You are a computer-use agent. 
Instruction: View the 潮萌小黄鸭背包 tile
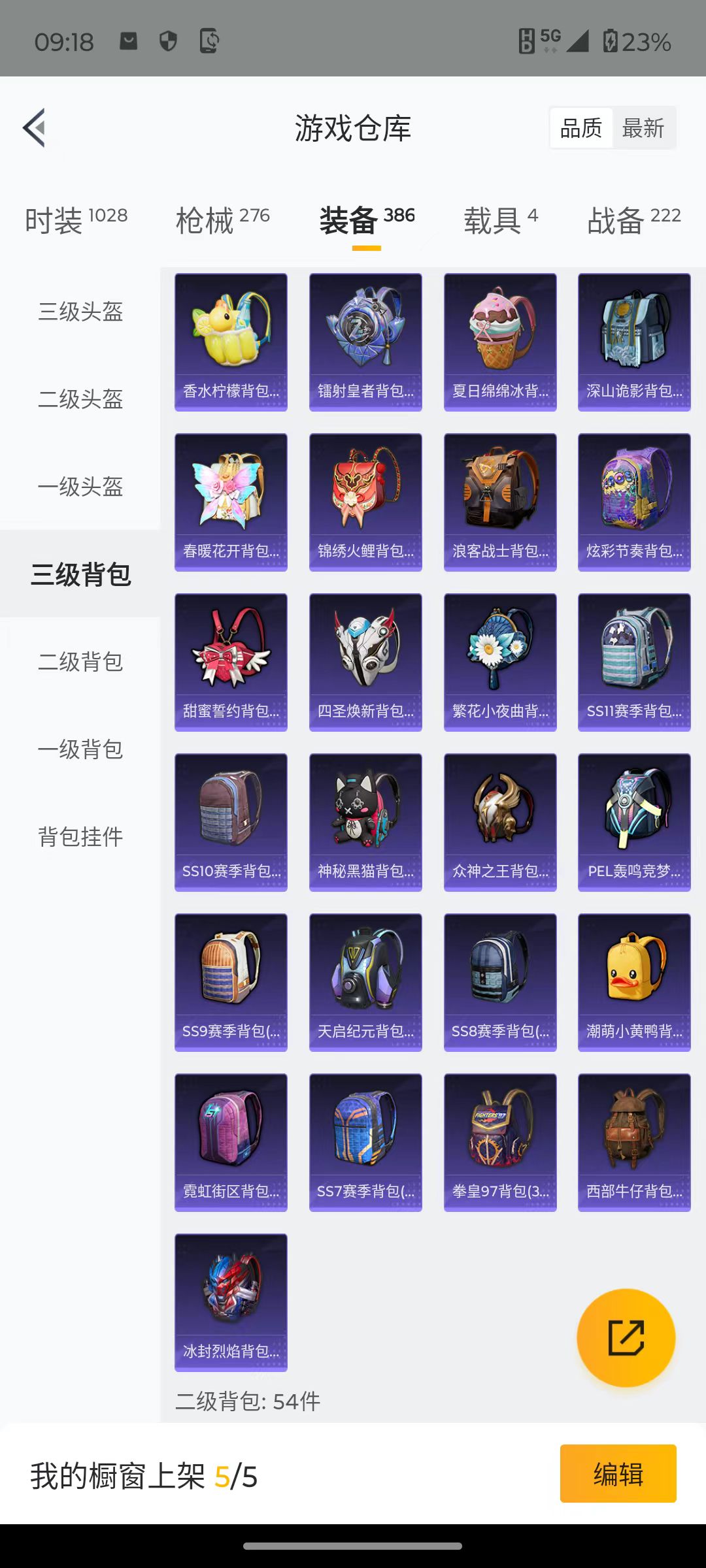(x=634, y=982)
